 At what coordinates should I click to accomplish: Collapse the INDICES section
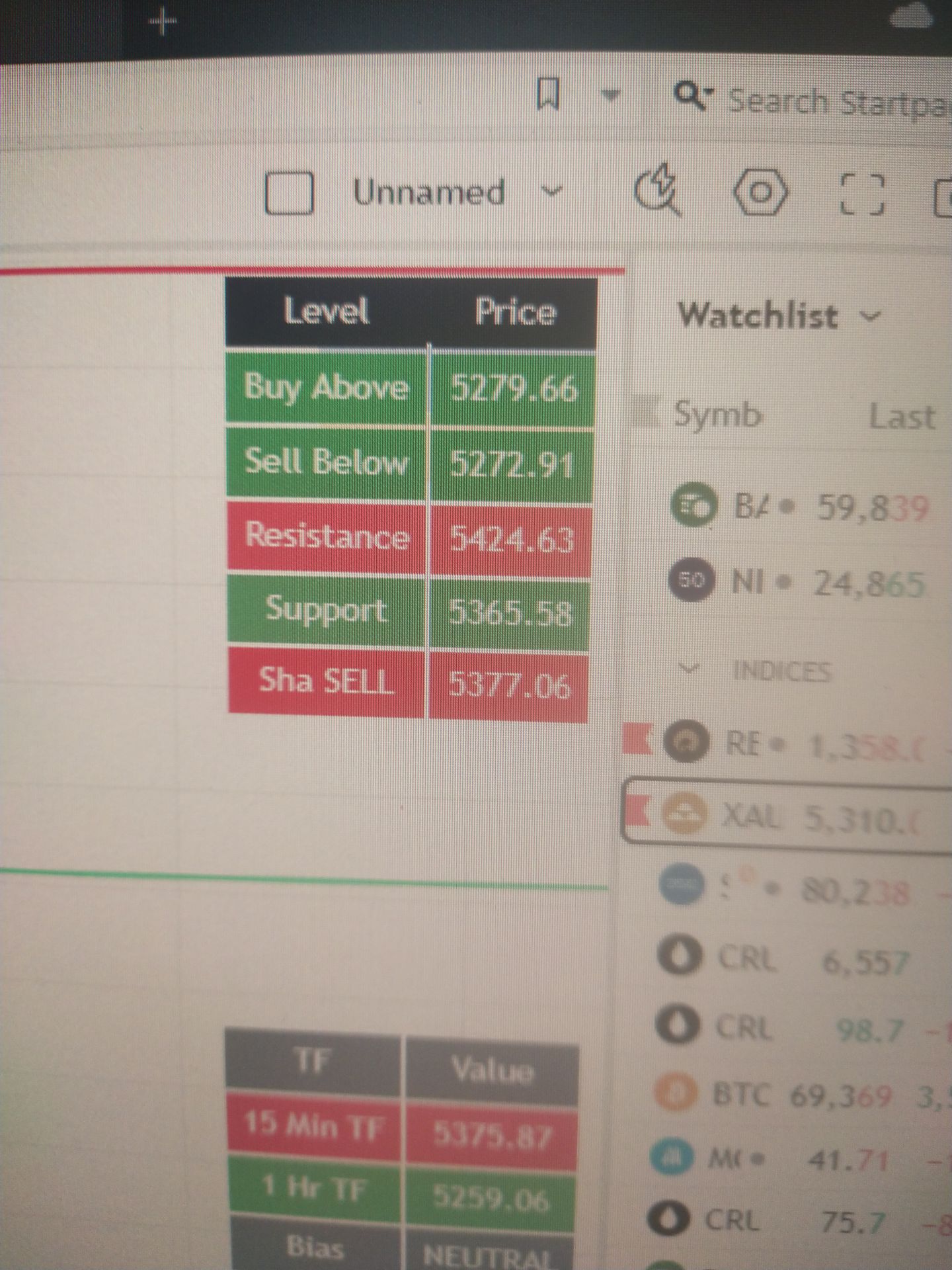[690, 670]
